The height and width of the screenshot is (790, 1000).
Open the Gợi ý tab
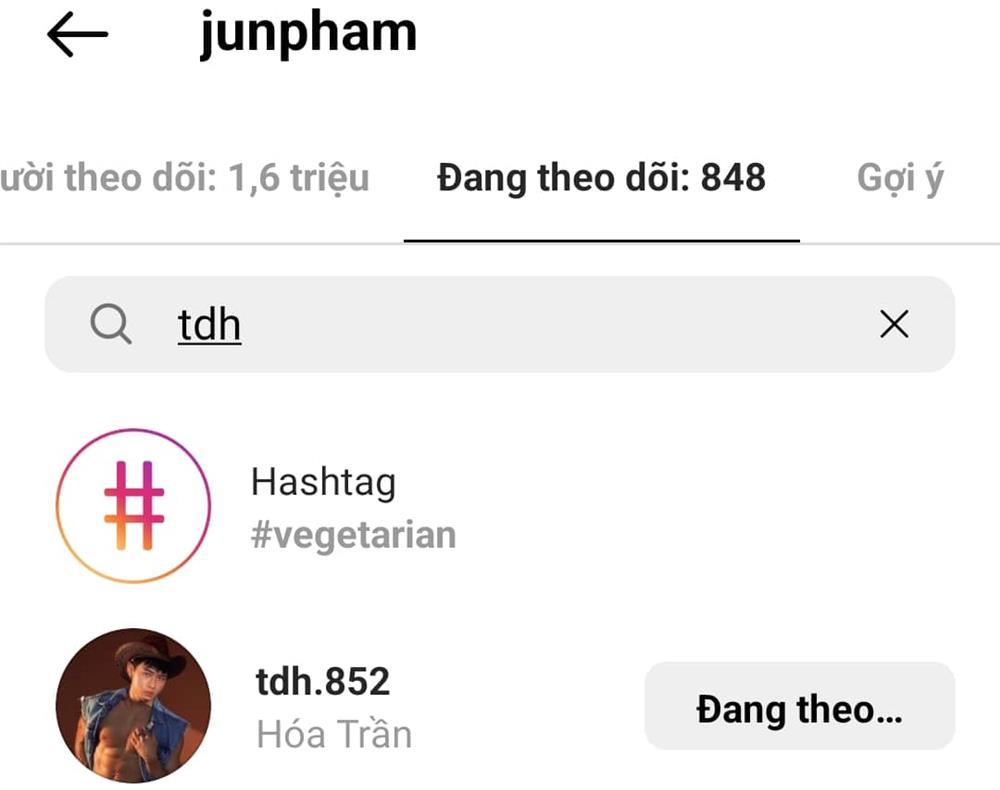pos(900,179)
